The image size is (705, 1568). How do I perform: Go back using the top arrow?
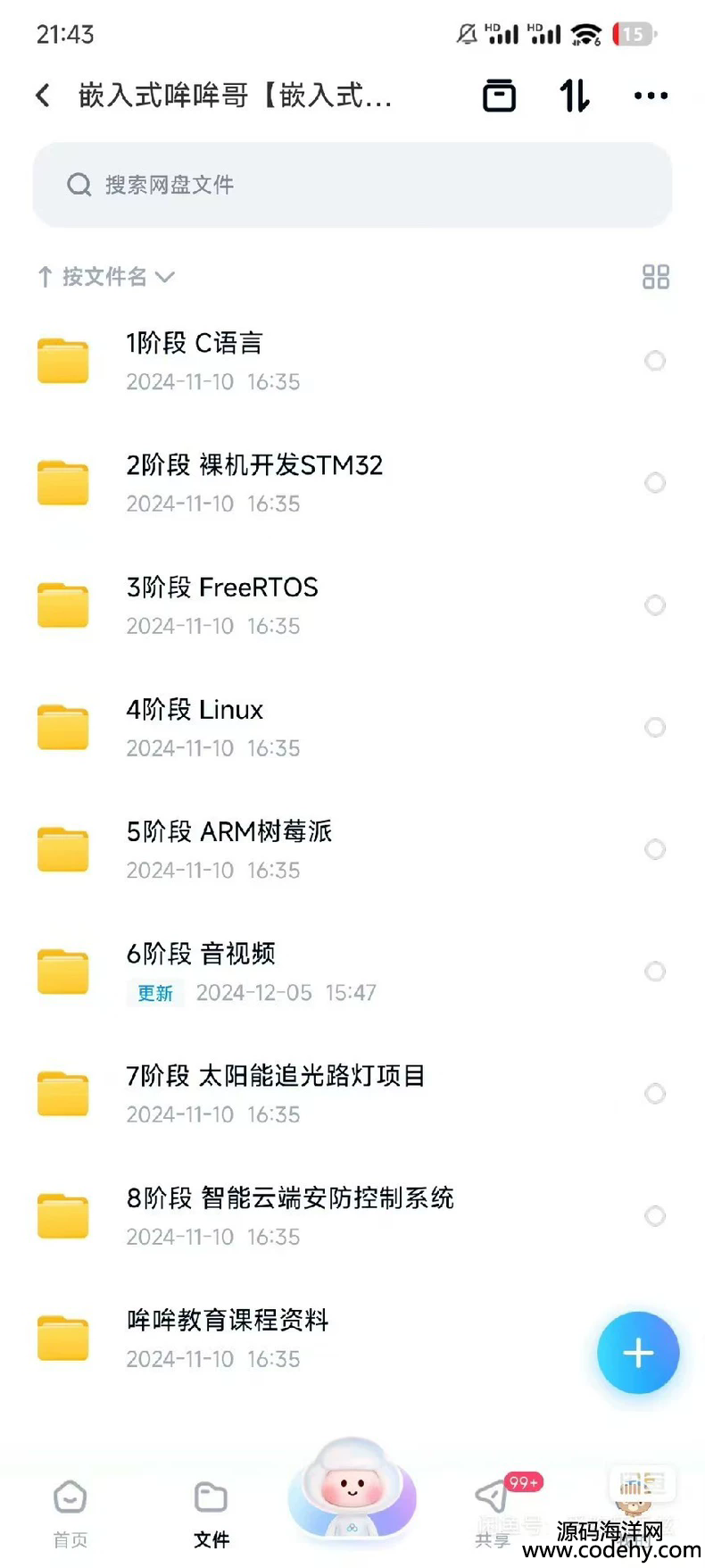click(x=43, y=96)
